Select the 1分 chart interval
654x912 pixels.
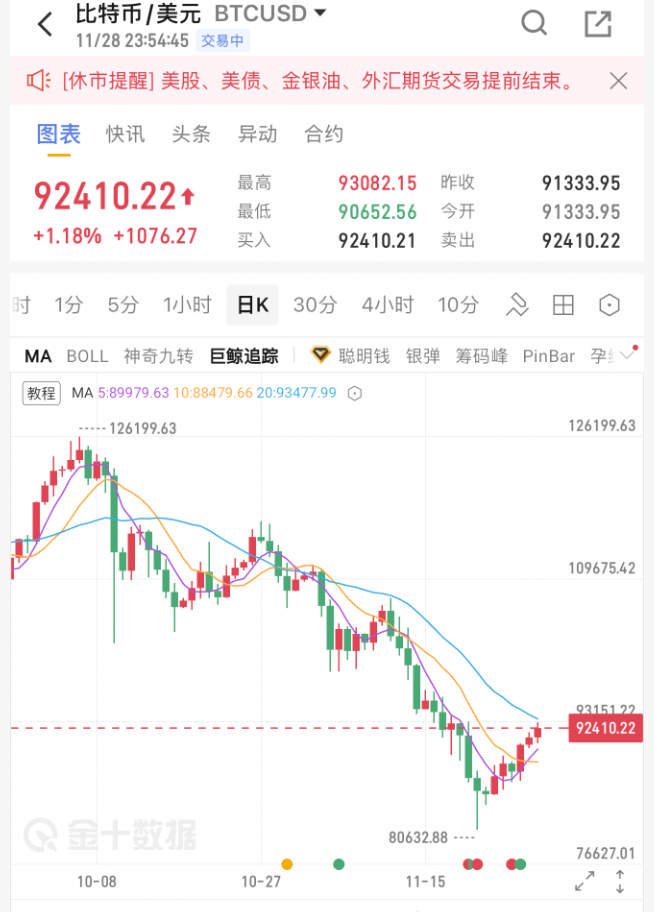69,305
